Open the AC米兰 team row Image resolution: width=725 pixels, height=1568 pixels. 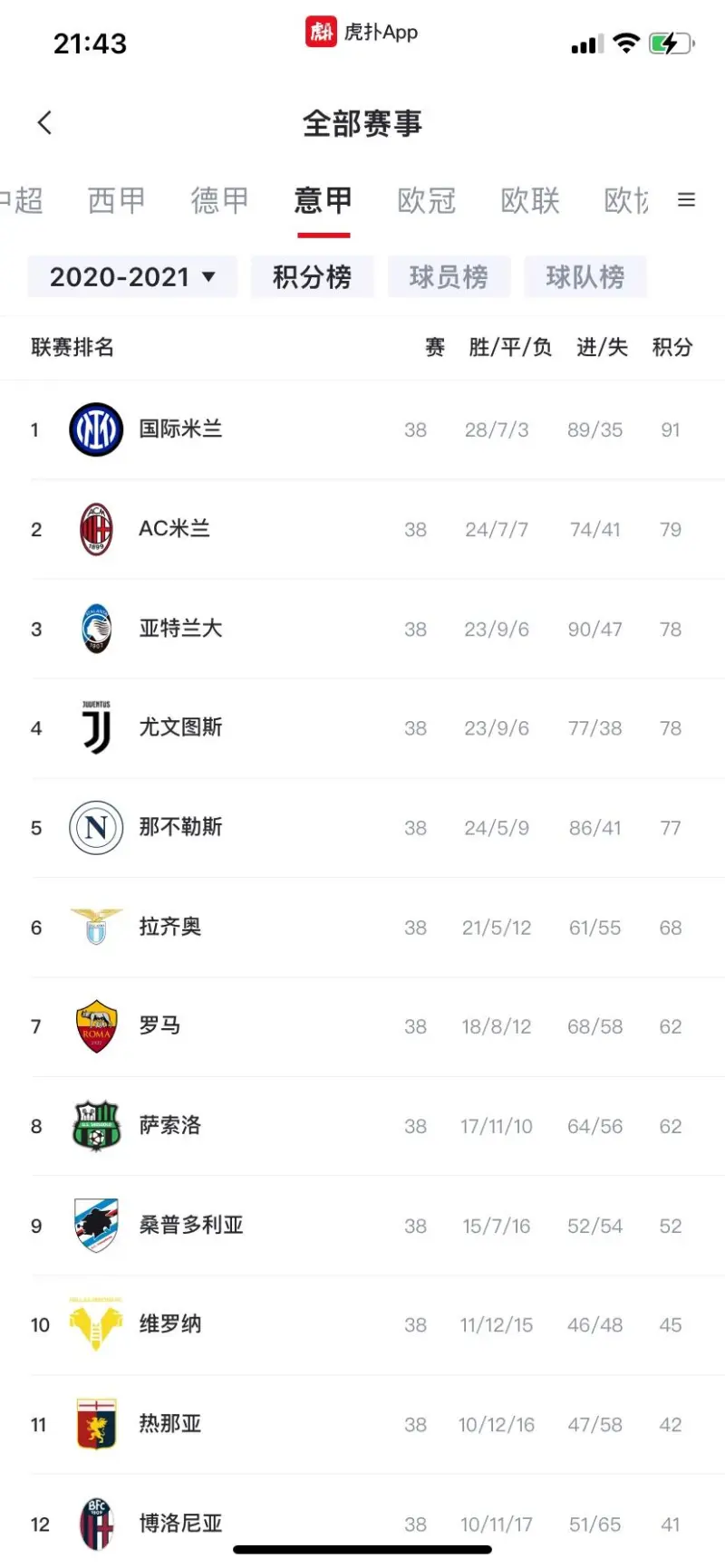(x=362, y=529)
